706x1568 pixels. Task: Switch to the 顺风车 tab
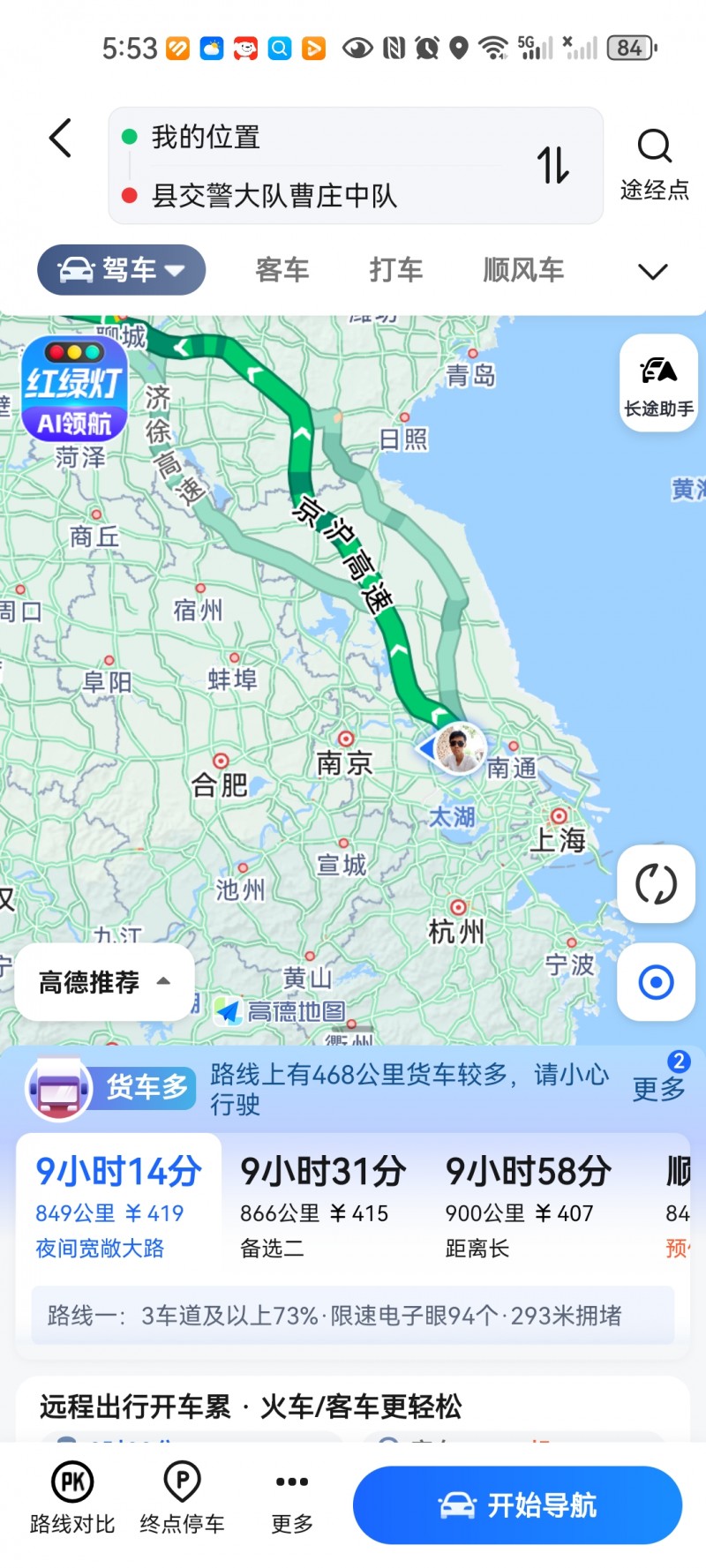pos(523,270)
